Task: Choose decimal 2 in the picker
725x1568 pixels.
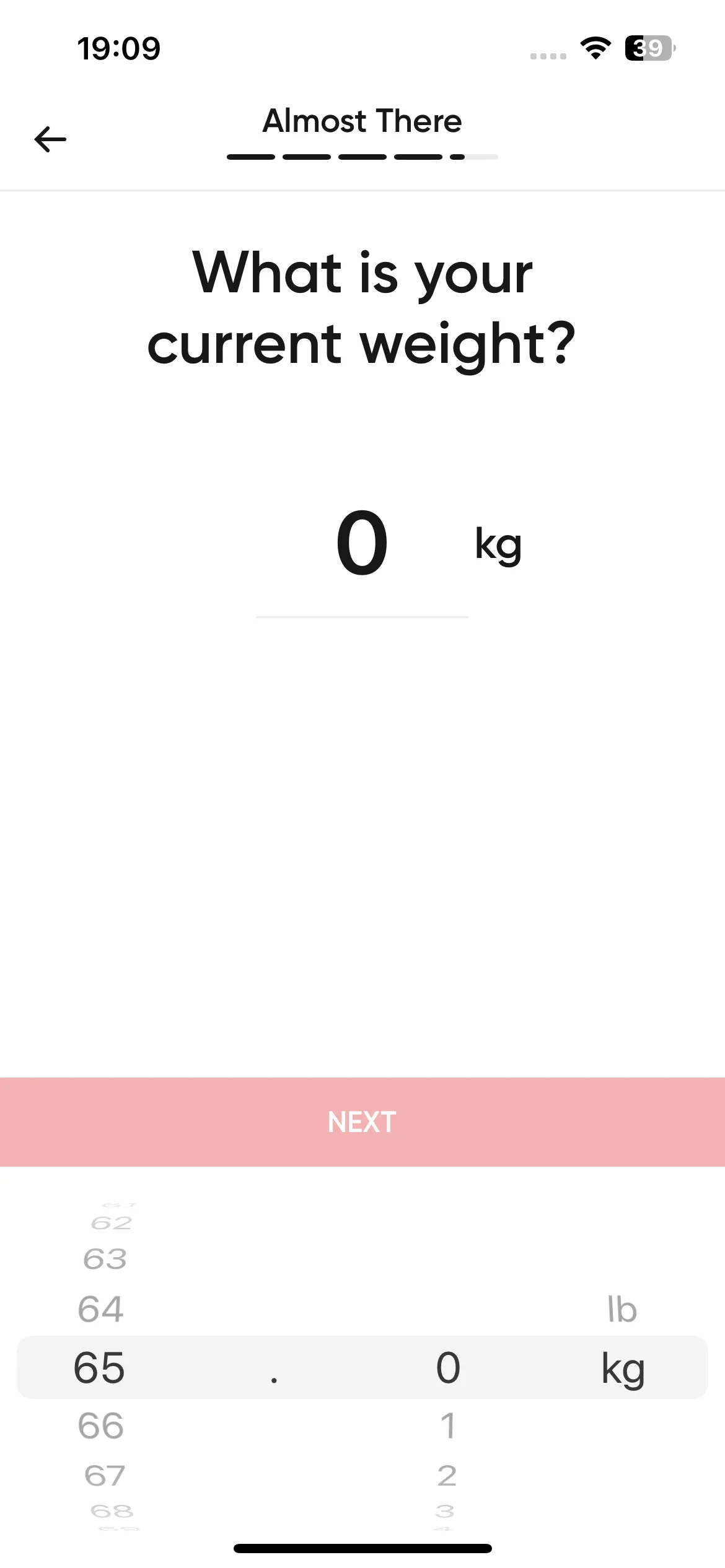Action: pos(447,1476)
